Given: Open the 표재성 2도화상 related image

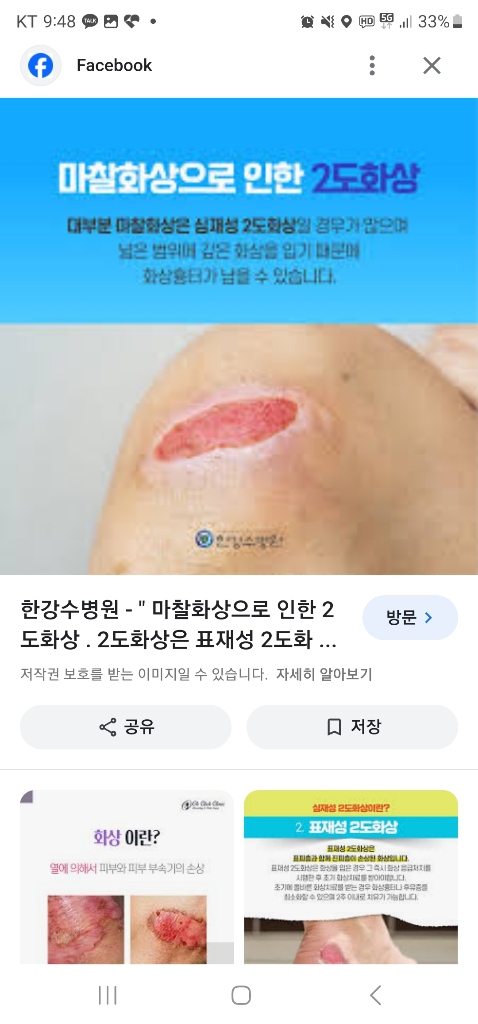Looking at the screenshot, I should click(351, 877).
